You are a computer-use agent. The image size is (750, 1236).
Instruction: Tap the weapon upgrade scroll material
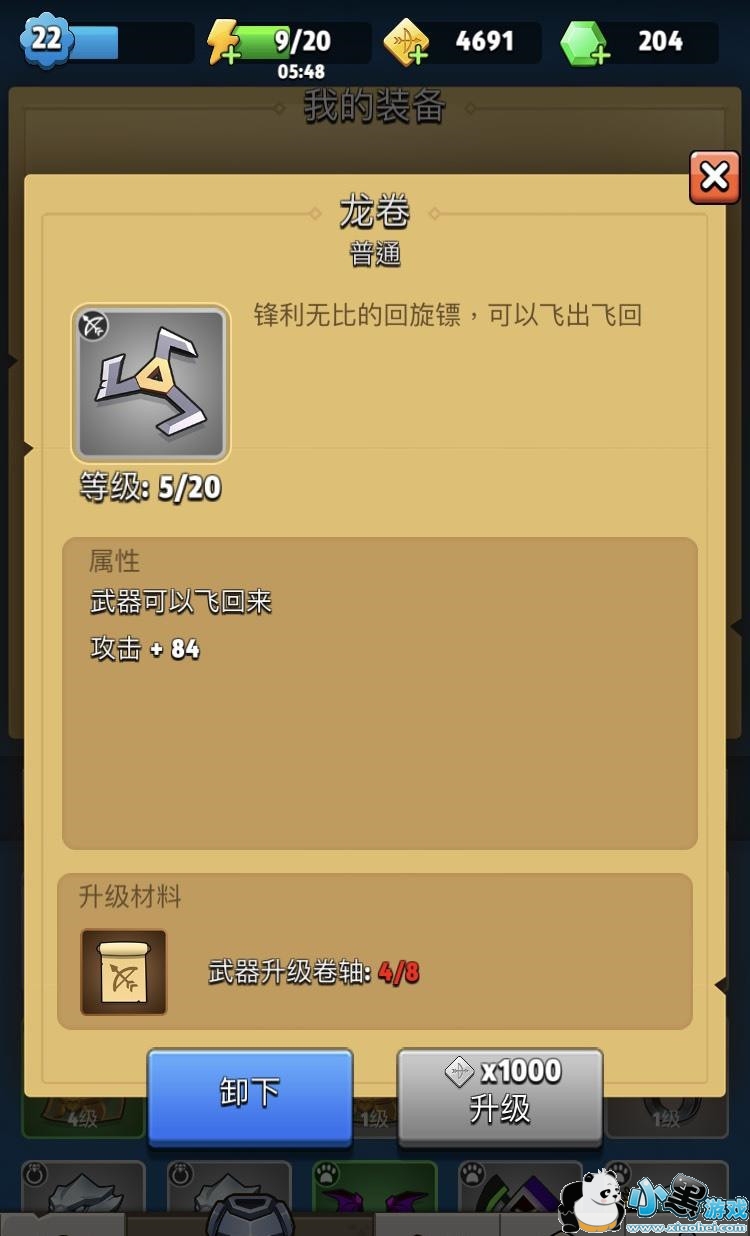click(x=124, y=972)
